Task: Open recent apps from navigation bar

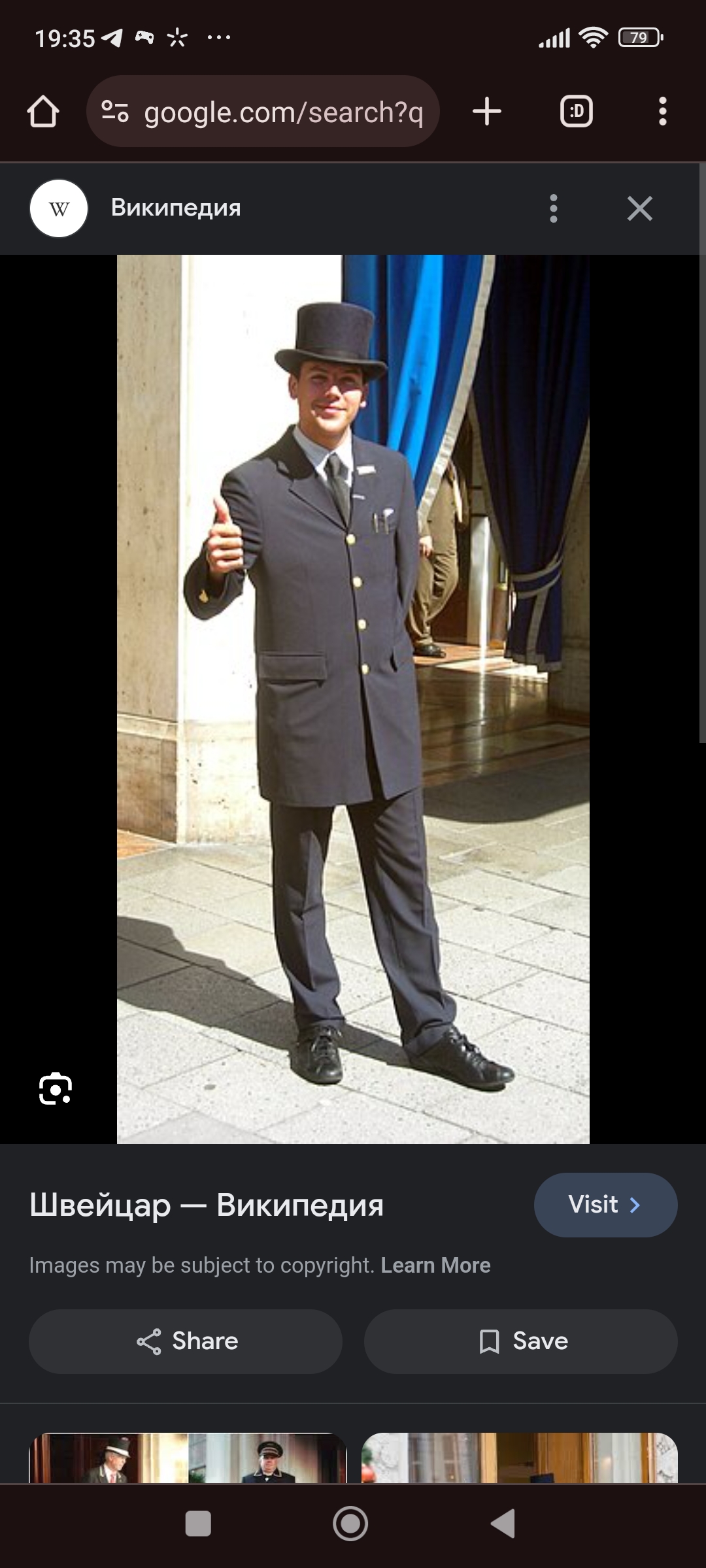Action: [x=198, y=1524]
